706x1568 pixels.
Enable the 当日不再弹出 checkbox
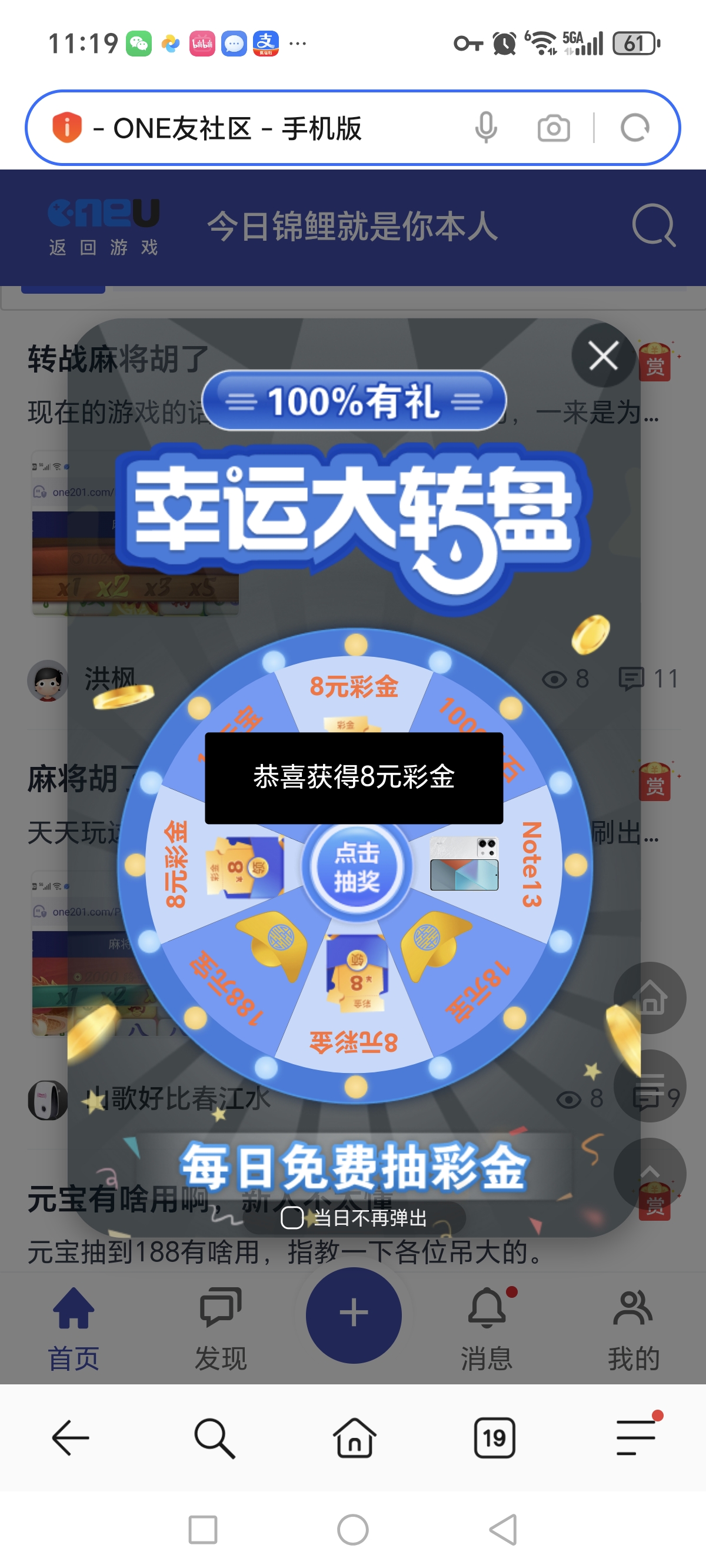[294, 1217]
